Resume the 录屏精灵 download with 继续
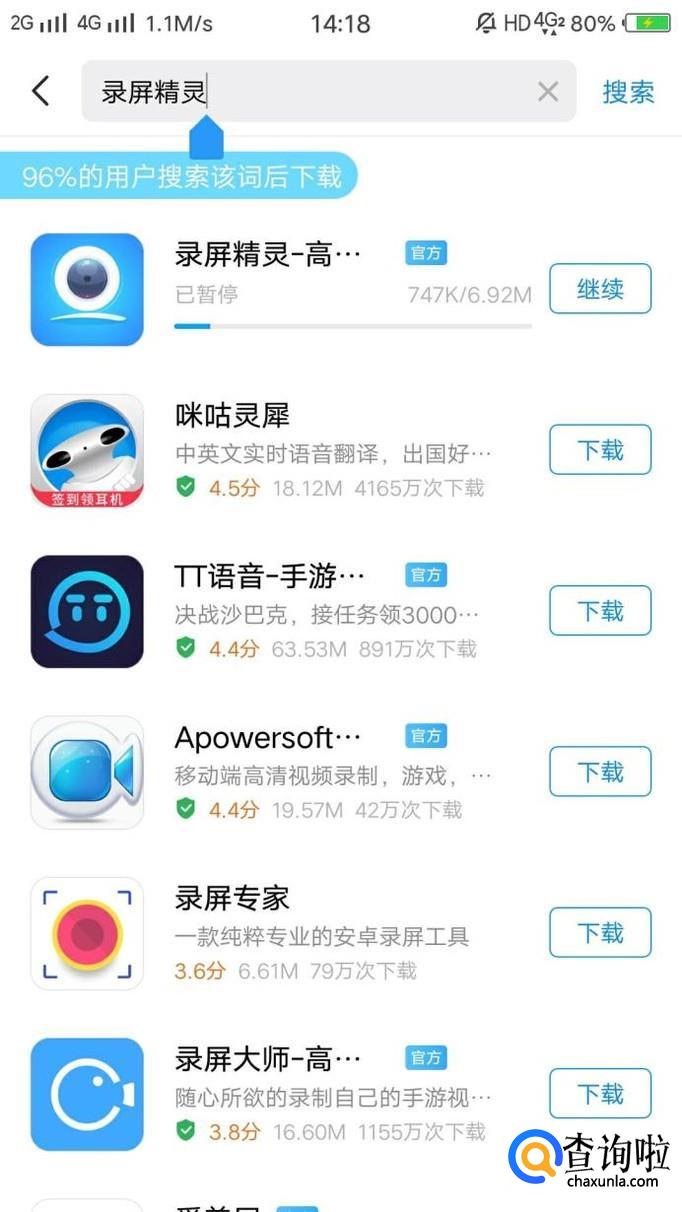Viewport: 682px width, 1212px height. pos(600,289)
